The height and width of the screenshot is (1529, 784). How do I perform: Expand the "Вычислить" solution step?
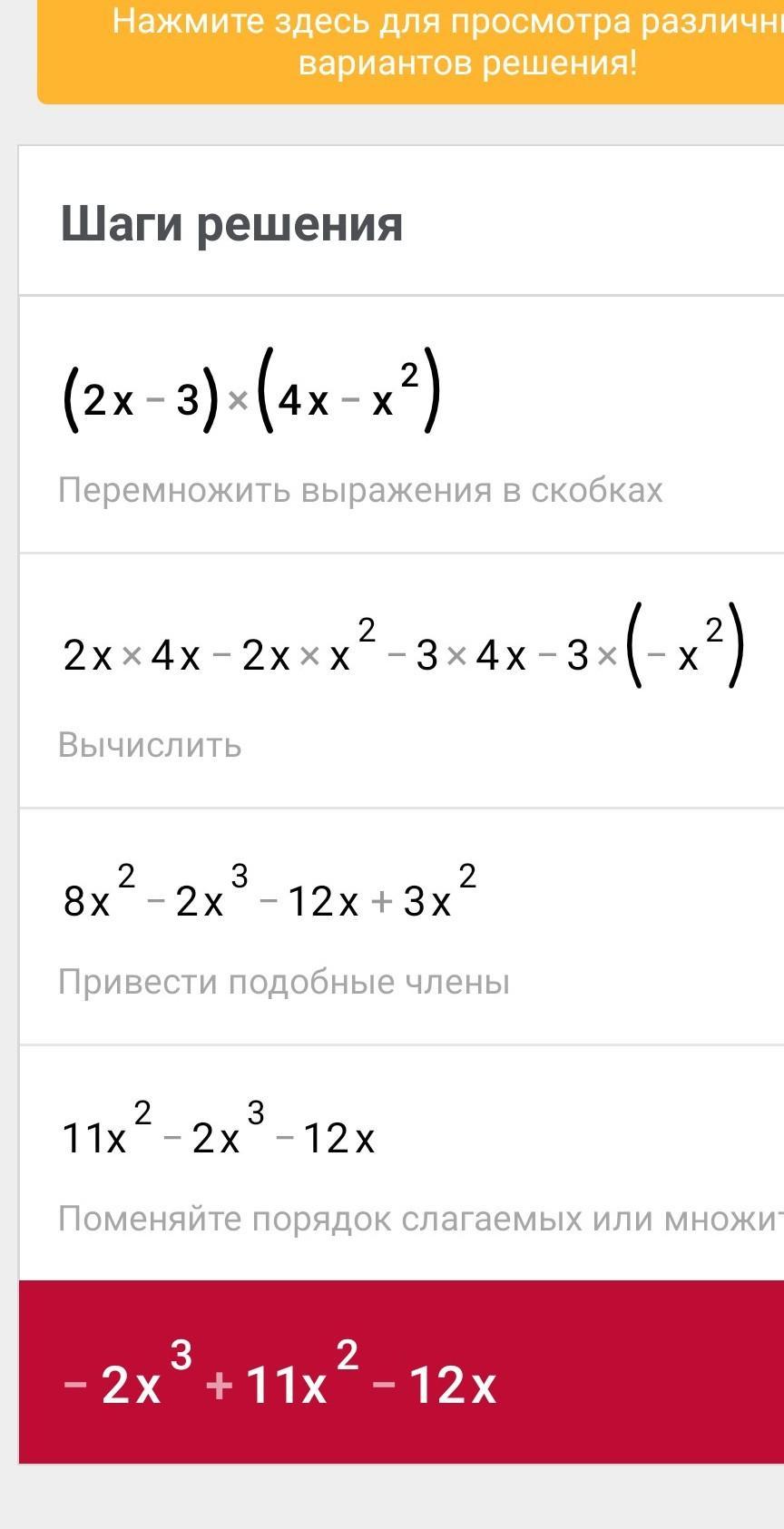tap(401, 681)
